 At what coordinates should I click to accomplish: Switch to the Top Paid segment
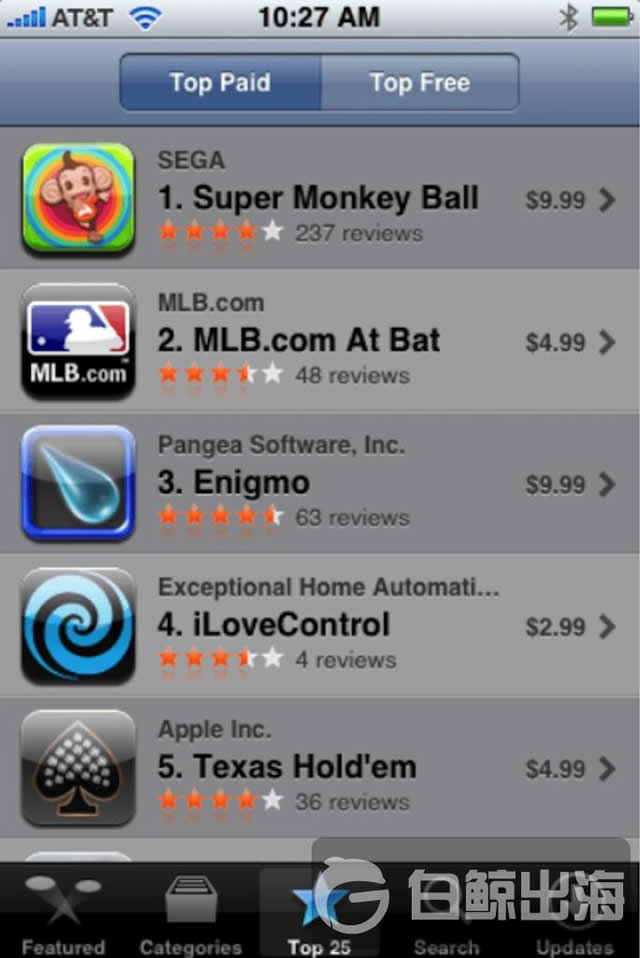tap(220, 82)
